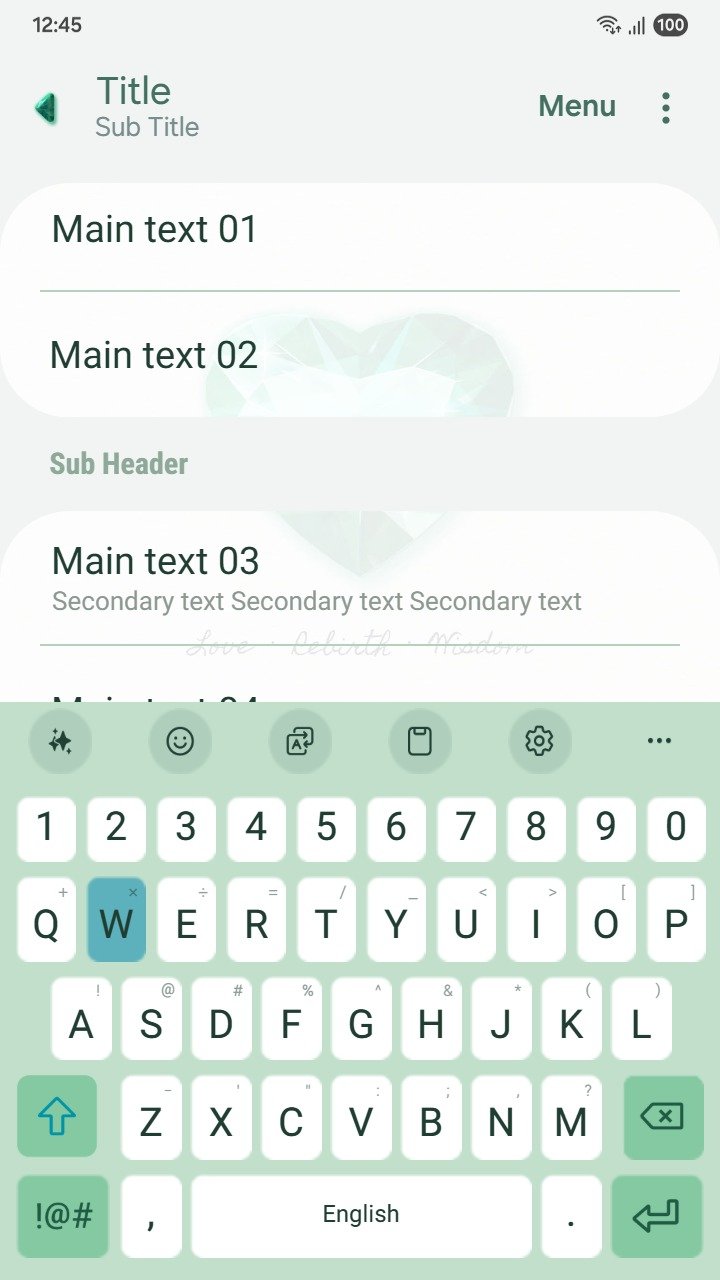This screenshot has width=720, height=1280.
Task: Tap the shift key
Action: (57, 1117)
